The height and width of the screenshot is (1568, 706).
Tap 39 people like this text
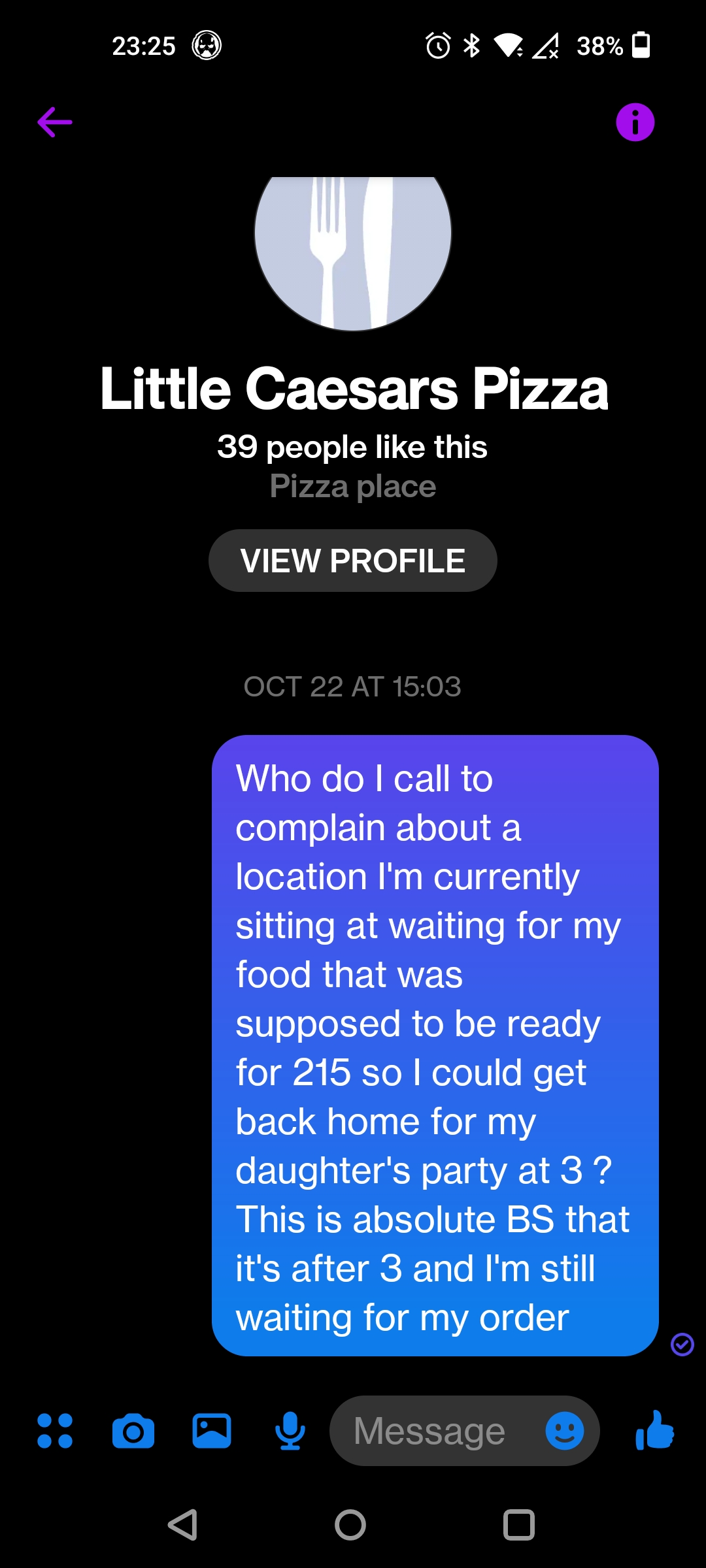[x=353, y=447]
